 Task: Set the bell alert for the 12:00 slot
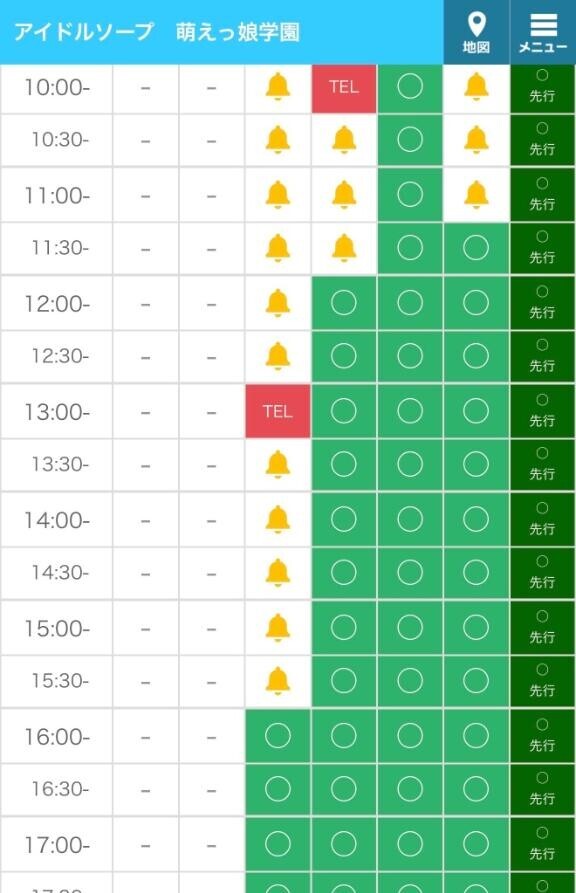(x=278, y=303)
